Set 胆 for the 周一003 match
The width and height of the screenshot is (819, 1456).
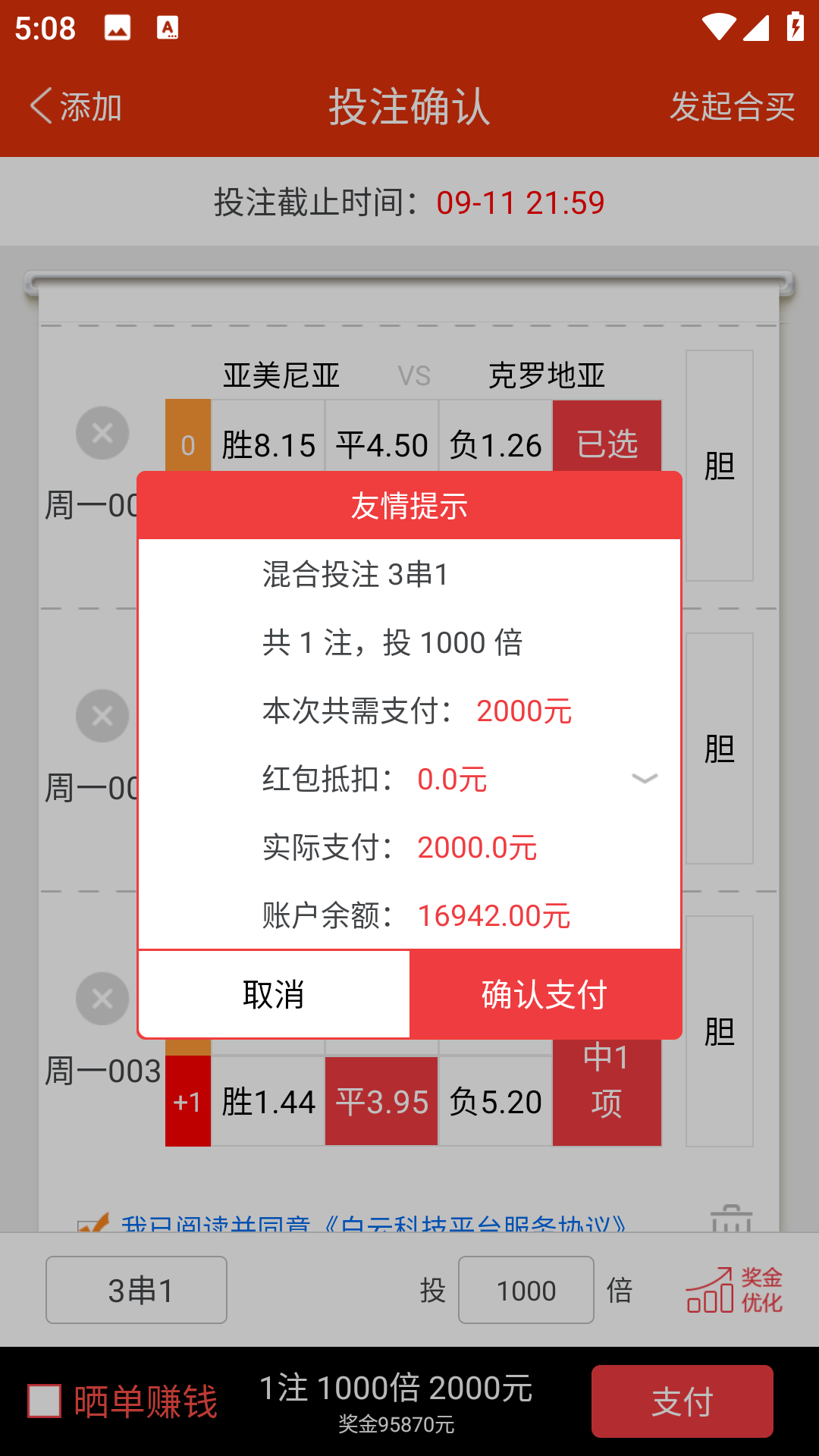click(720, 1031)
